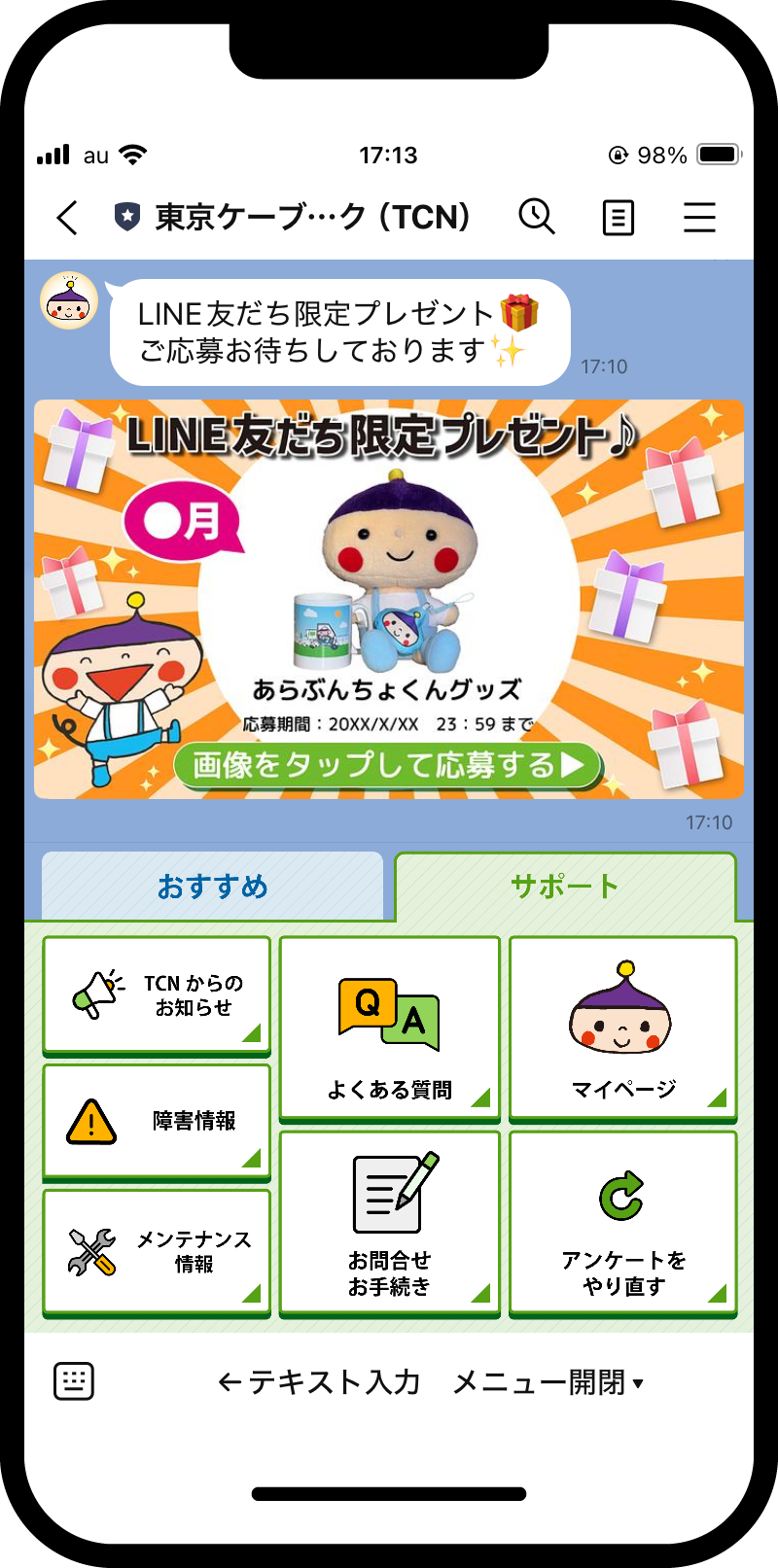Screen dimensions: 778x1568
Task: View 障害情報
Action: point(157,1121)
